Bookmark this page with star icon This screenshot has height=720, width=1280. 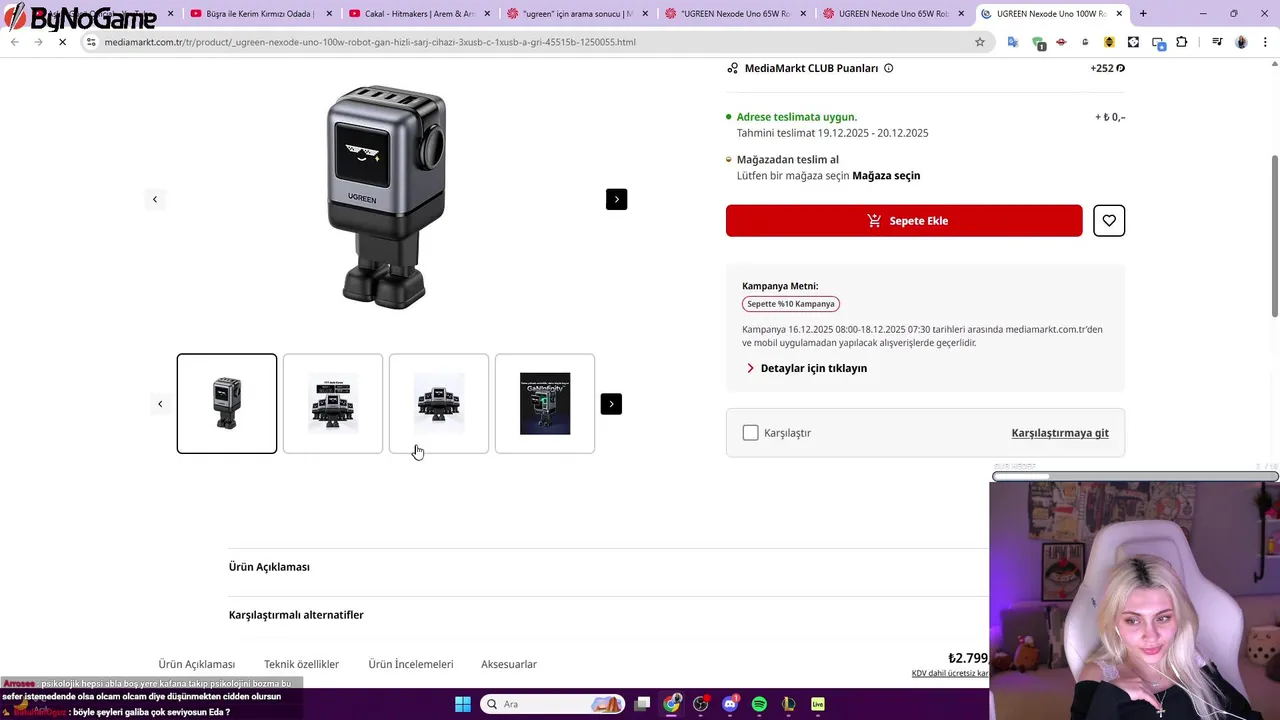point(979,42)
